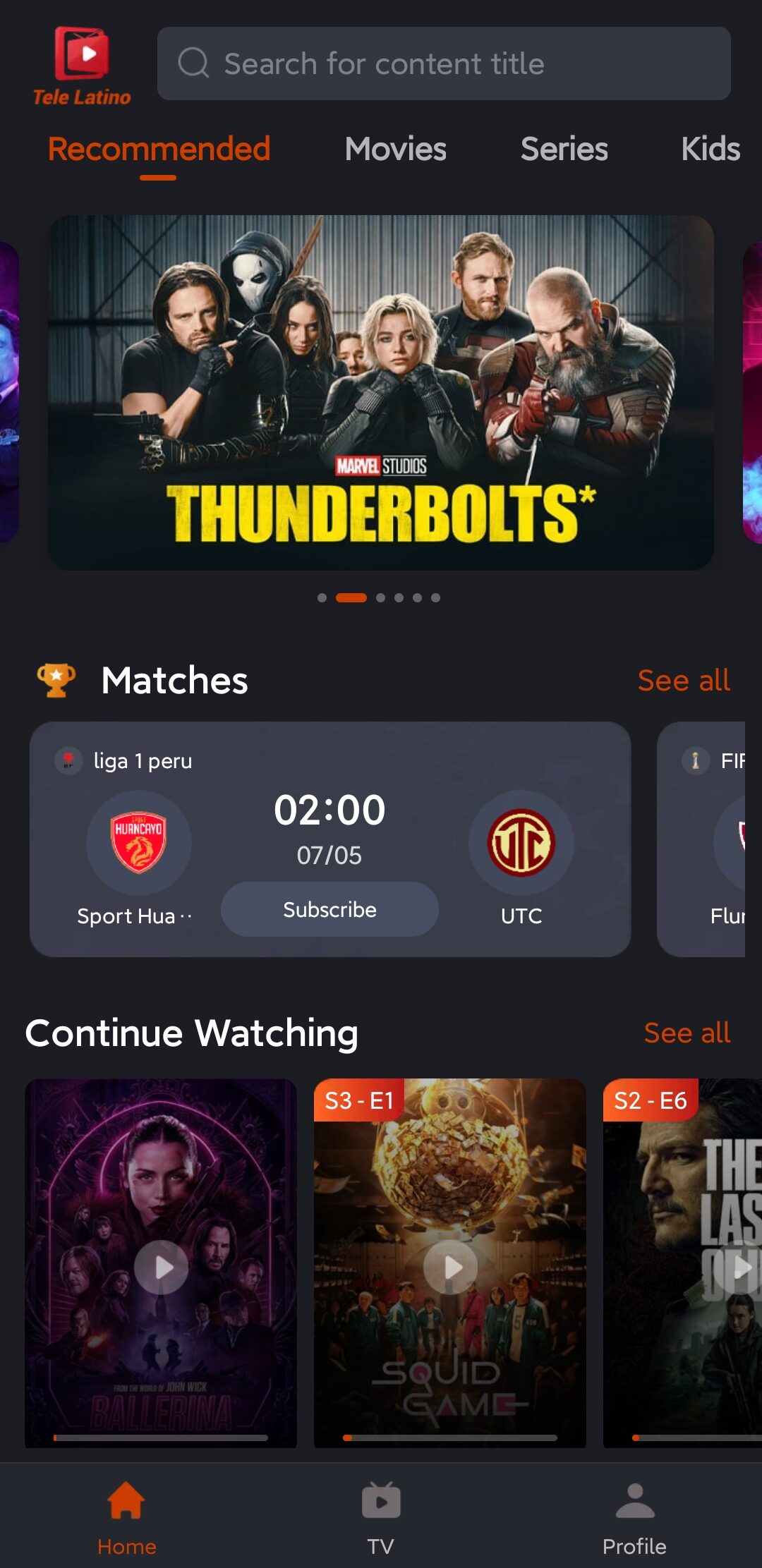Open the Profile tab

click(634, 1517)
